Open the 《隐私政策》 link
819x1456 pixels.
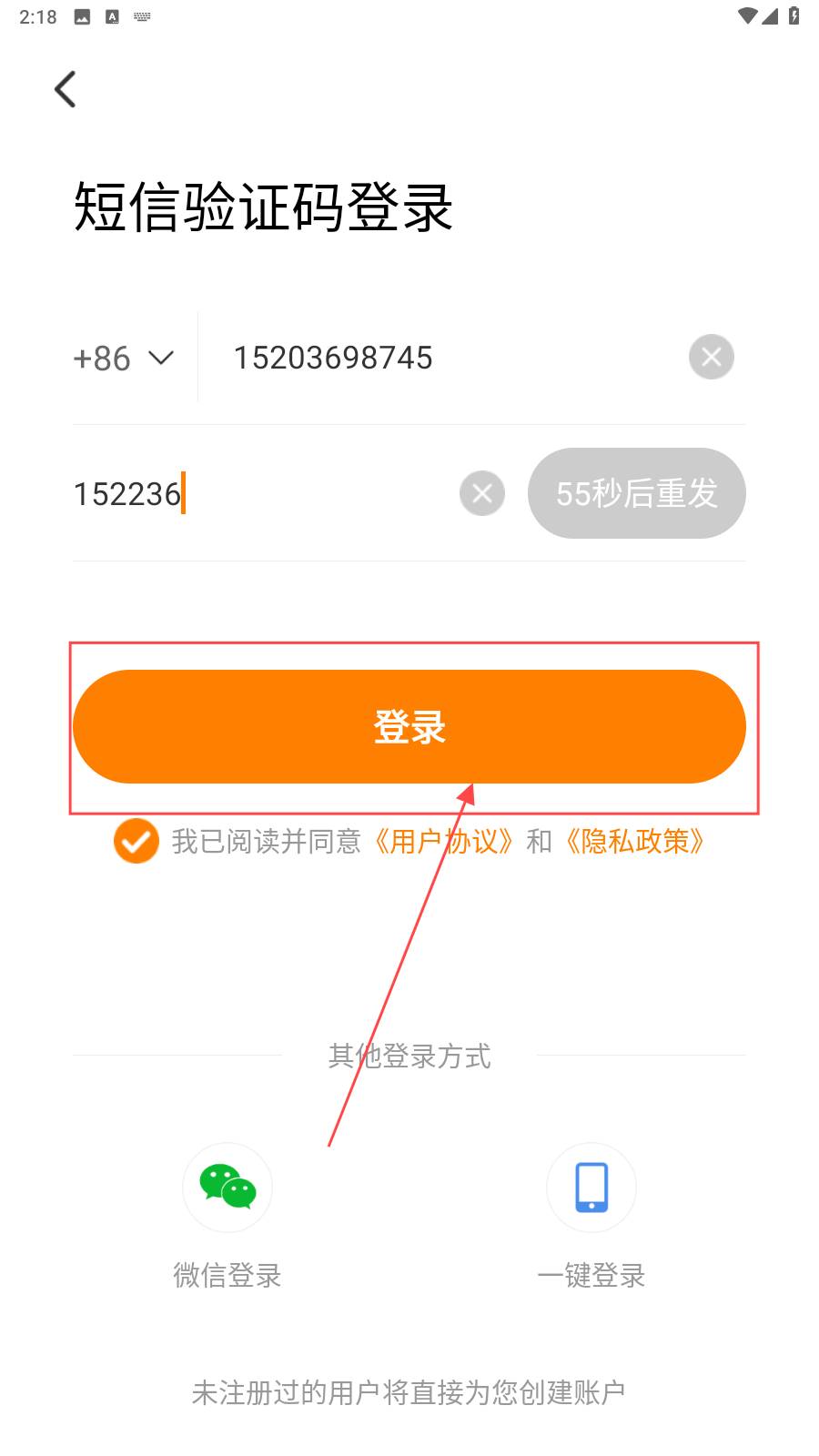(635, 841)
